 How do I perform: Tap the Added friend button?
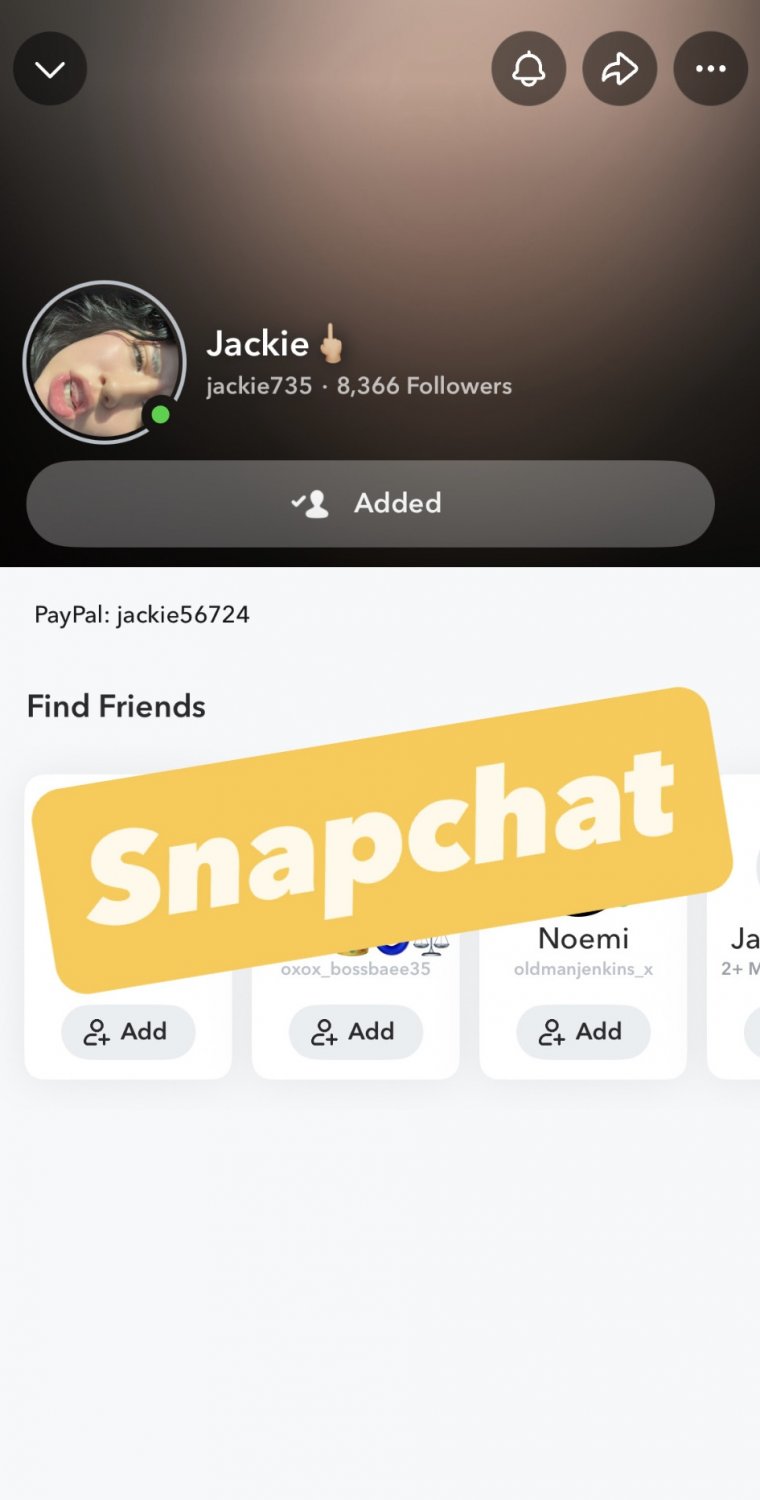[x=370, y=503]
